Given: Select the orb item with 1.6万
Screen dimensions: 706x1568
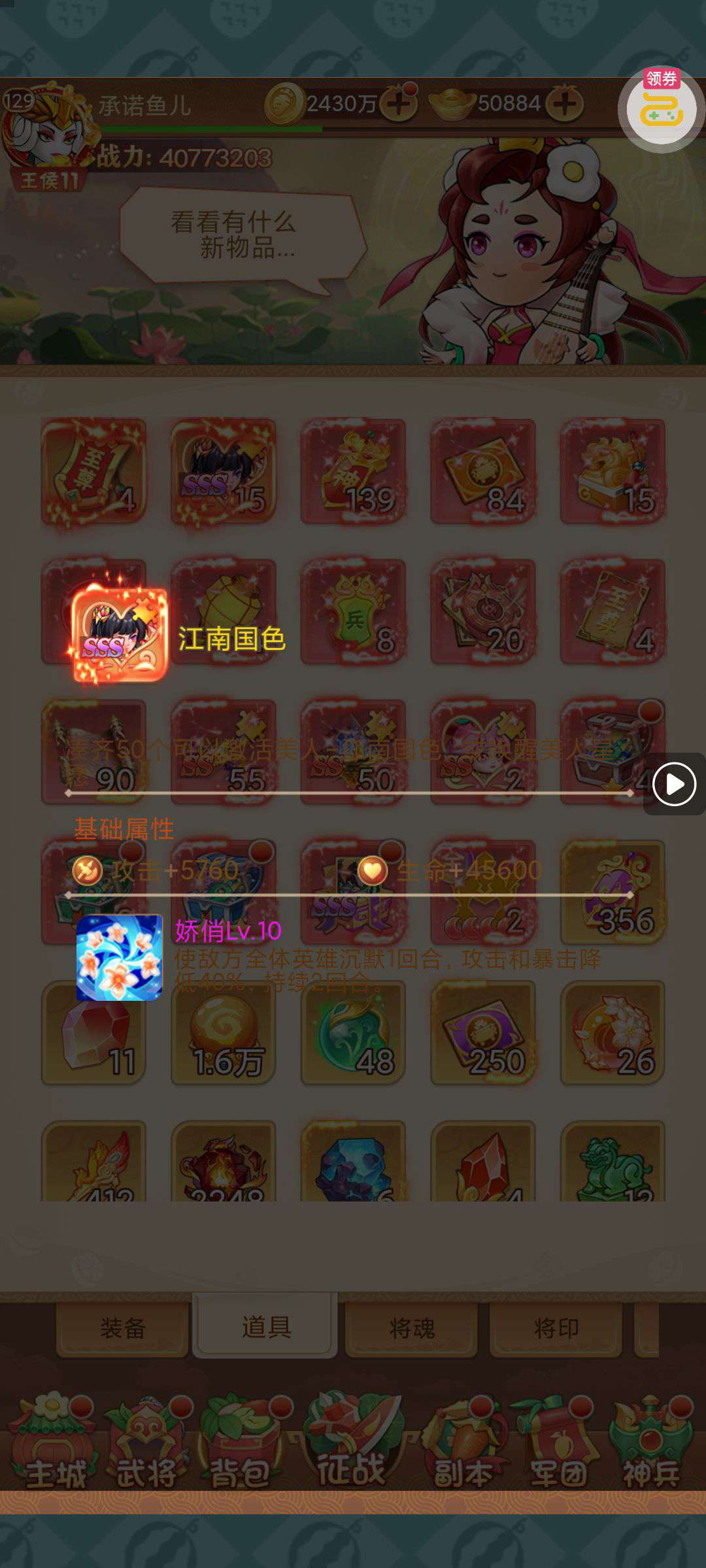Looking at the screenshot, I should [223, 1032].
